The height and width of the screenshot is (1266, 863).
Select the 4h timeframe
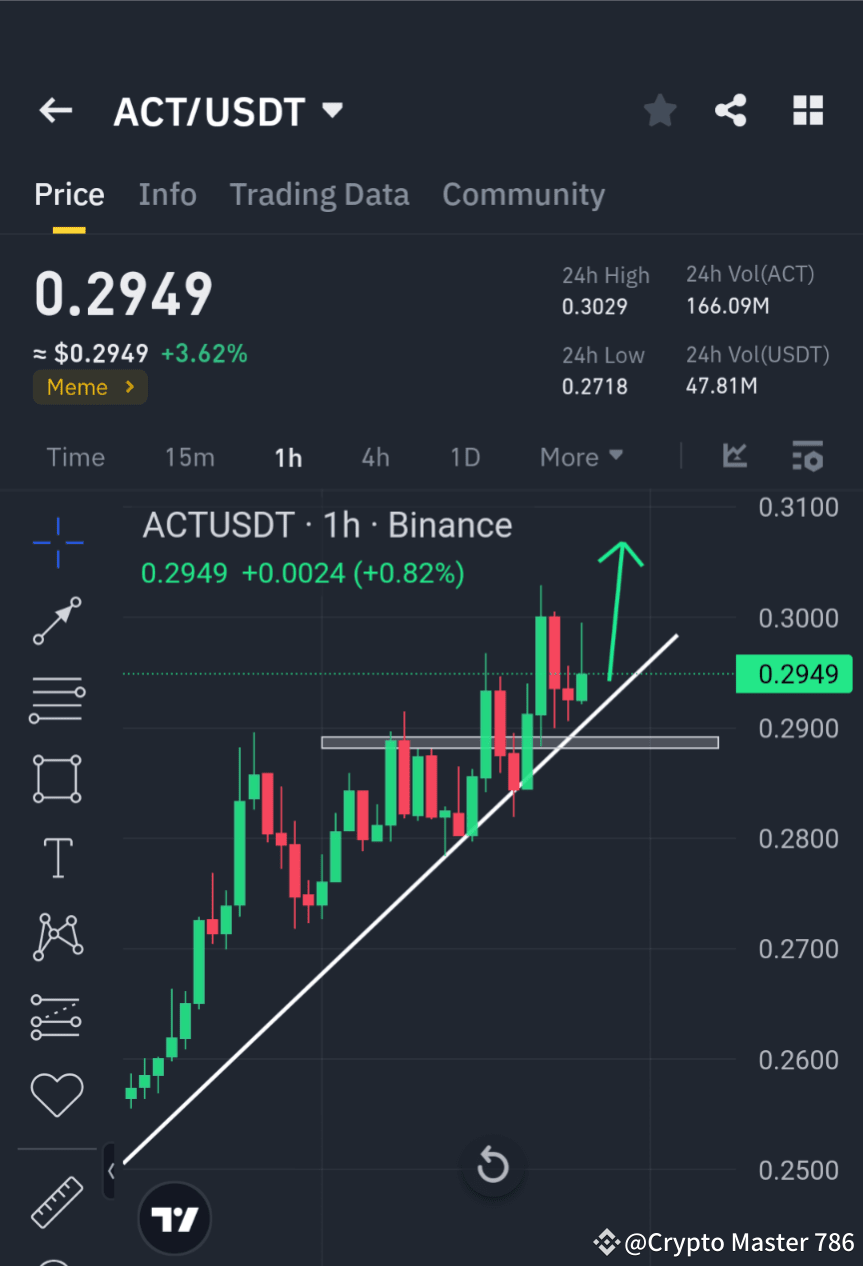[375, 457]
